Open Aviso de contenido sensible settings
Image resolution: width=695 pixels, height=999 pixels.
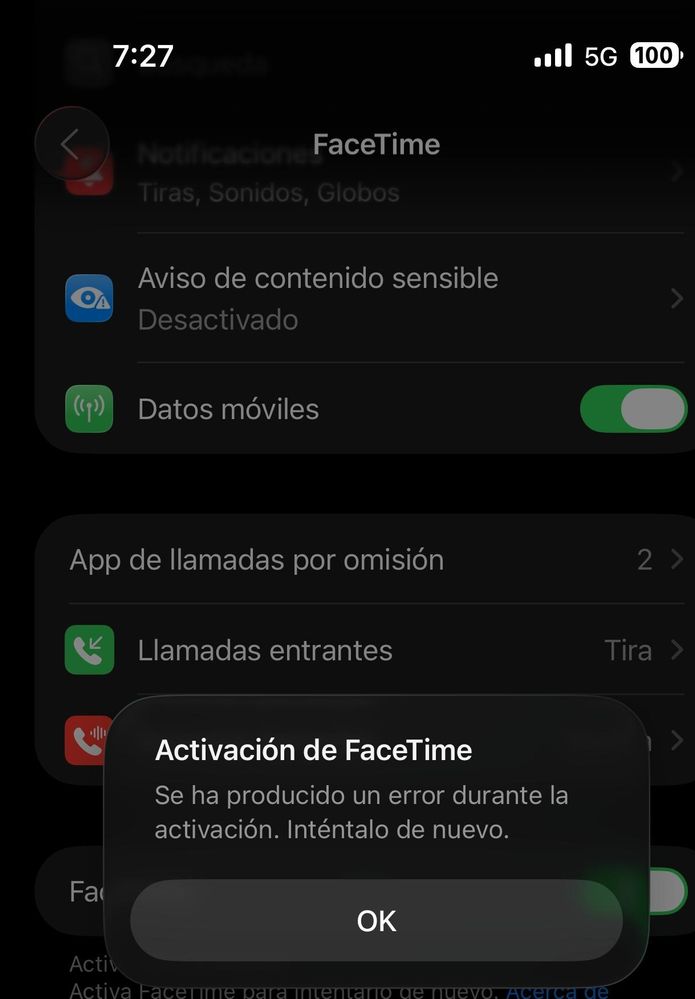tap(360, 298)
